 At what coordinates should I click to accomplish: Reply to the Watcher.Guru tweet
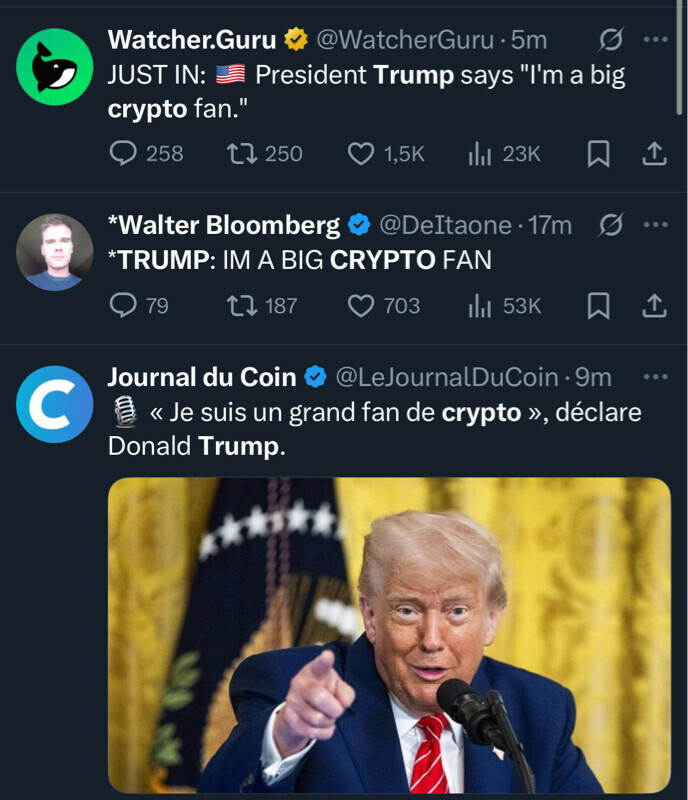[x=122, y=153]
